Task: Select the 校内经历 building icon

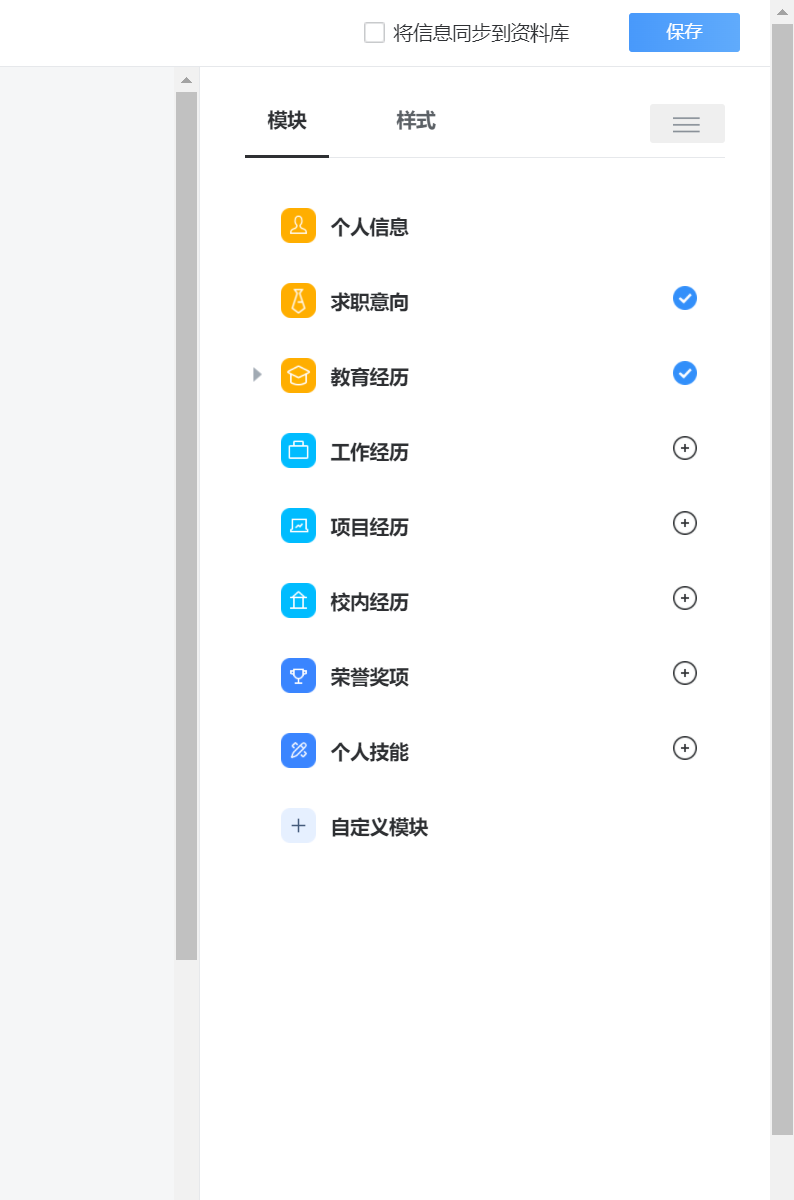Action: tap(298, 600)
